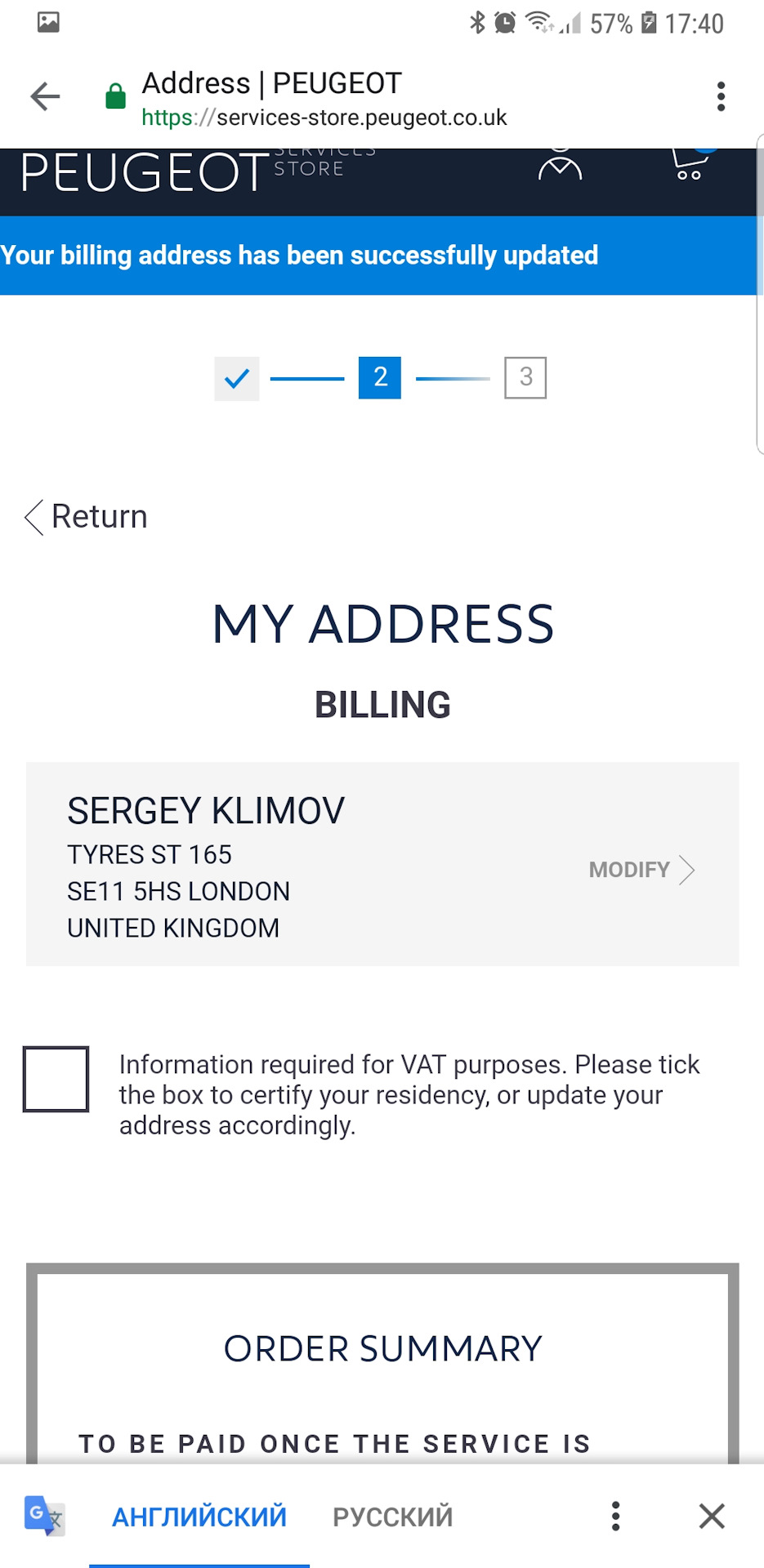The width and height of the screenshot is (764, 1568).
Task: Select Английский in the translate bar
Action: [x=199, y=1517]
